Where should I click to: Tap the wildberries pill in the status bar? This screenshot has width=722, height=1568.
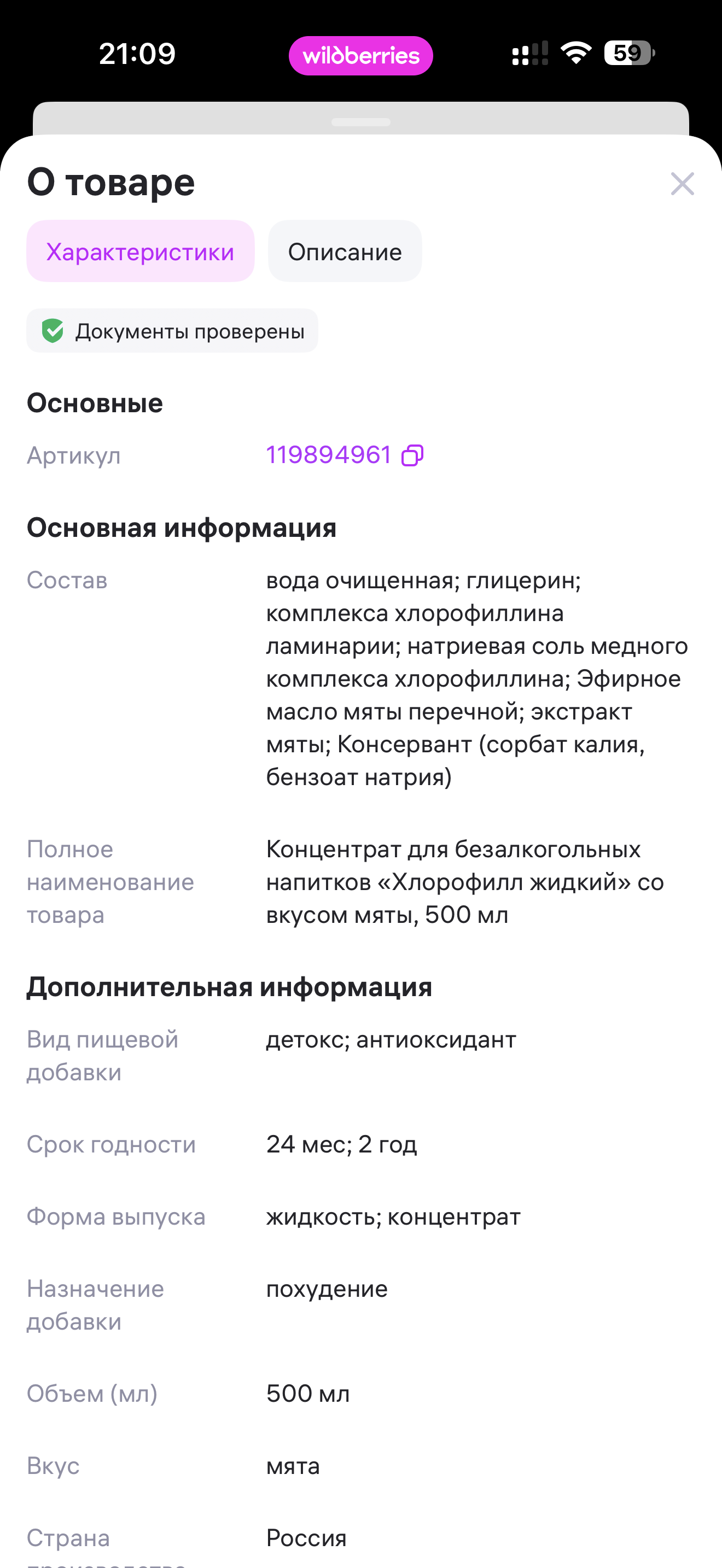click(x=360, y=55)
